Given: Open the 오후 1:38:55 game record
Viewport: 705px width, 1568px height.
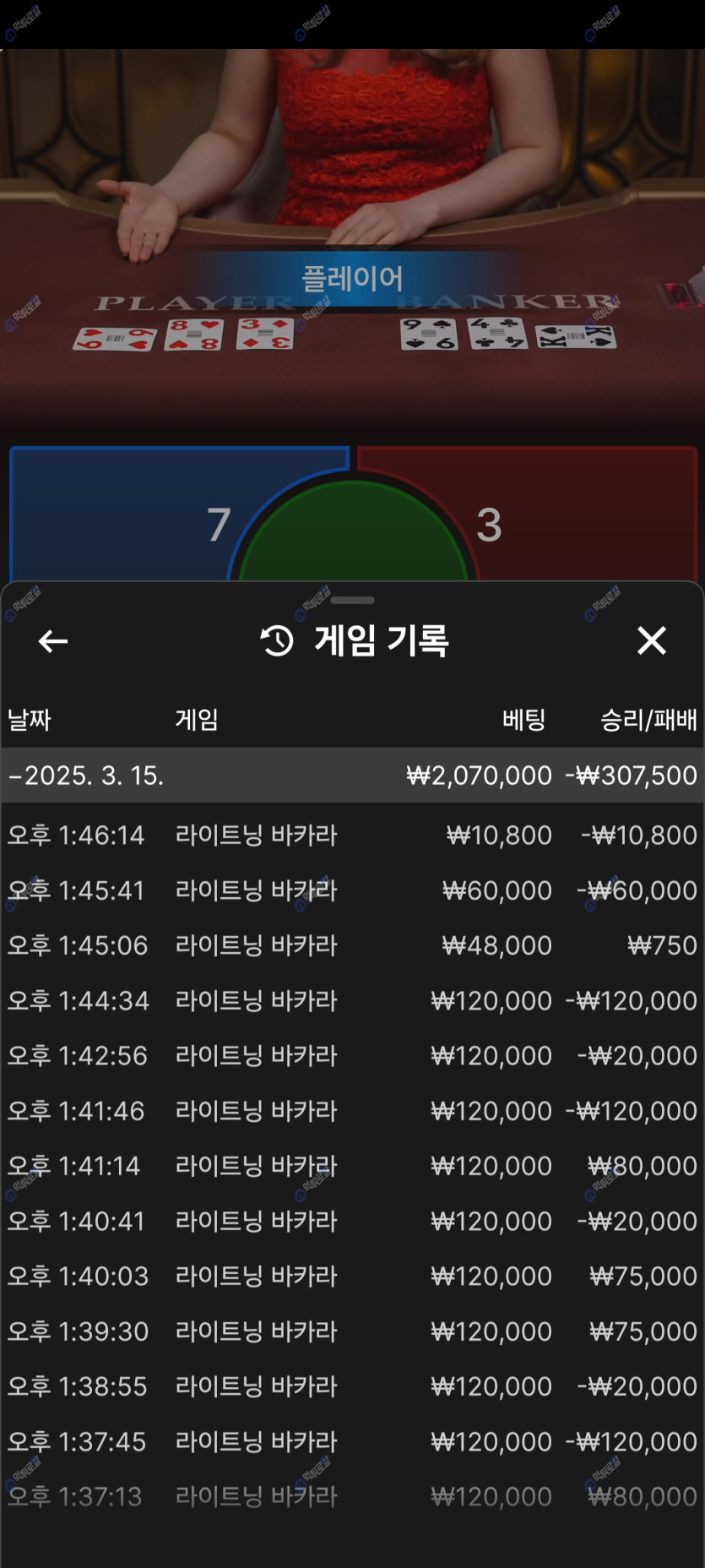Looking at the screenshot, I should click(352, 1386).
